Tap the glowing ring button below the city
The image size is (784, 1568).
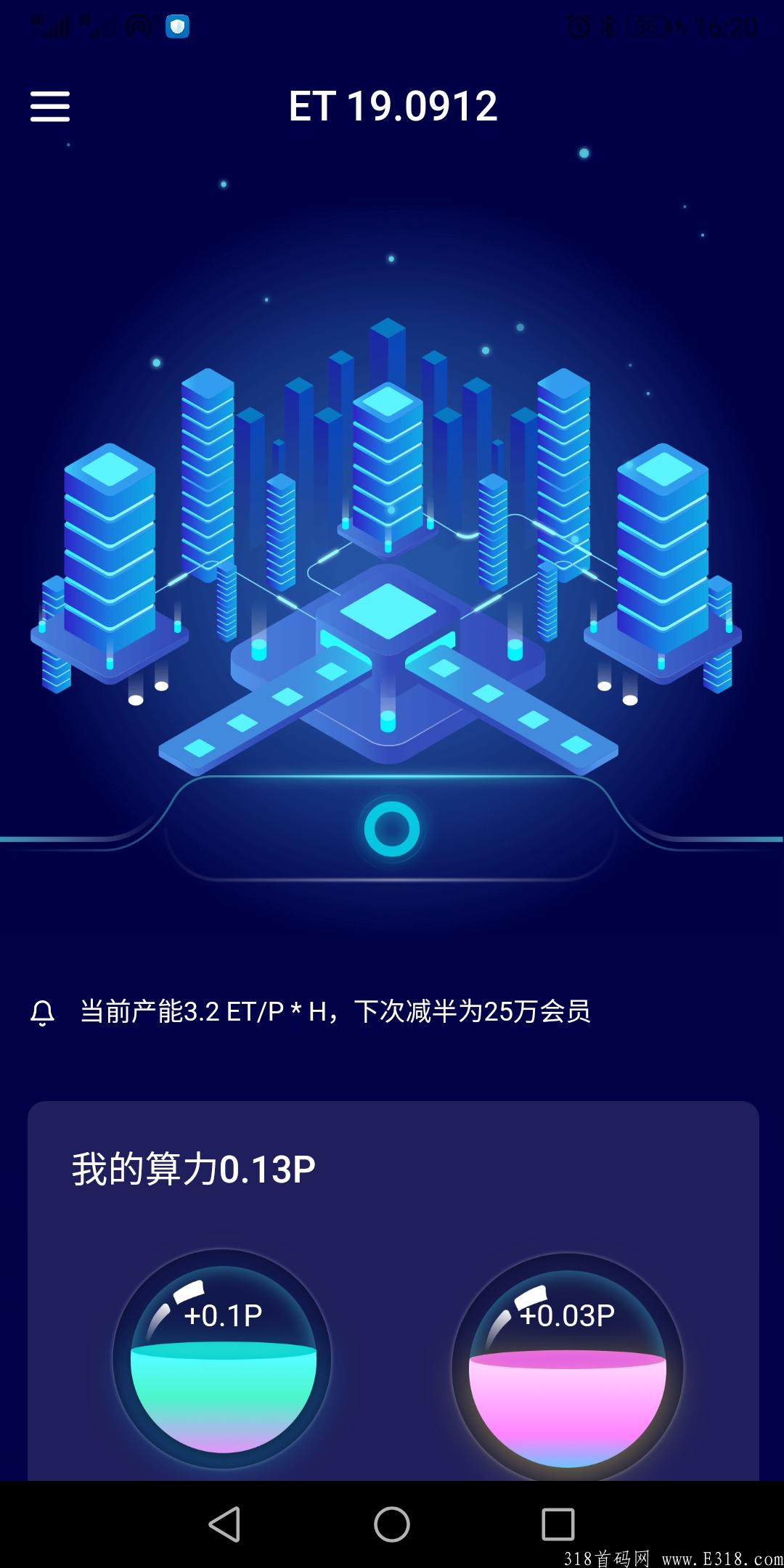[x=392, y=829]
